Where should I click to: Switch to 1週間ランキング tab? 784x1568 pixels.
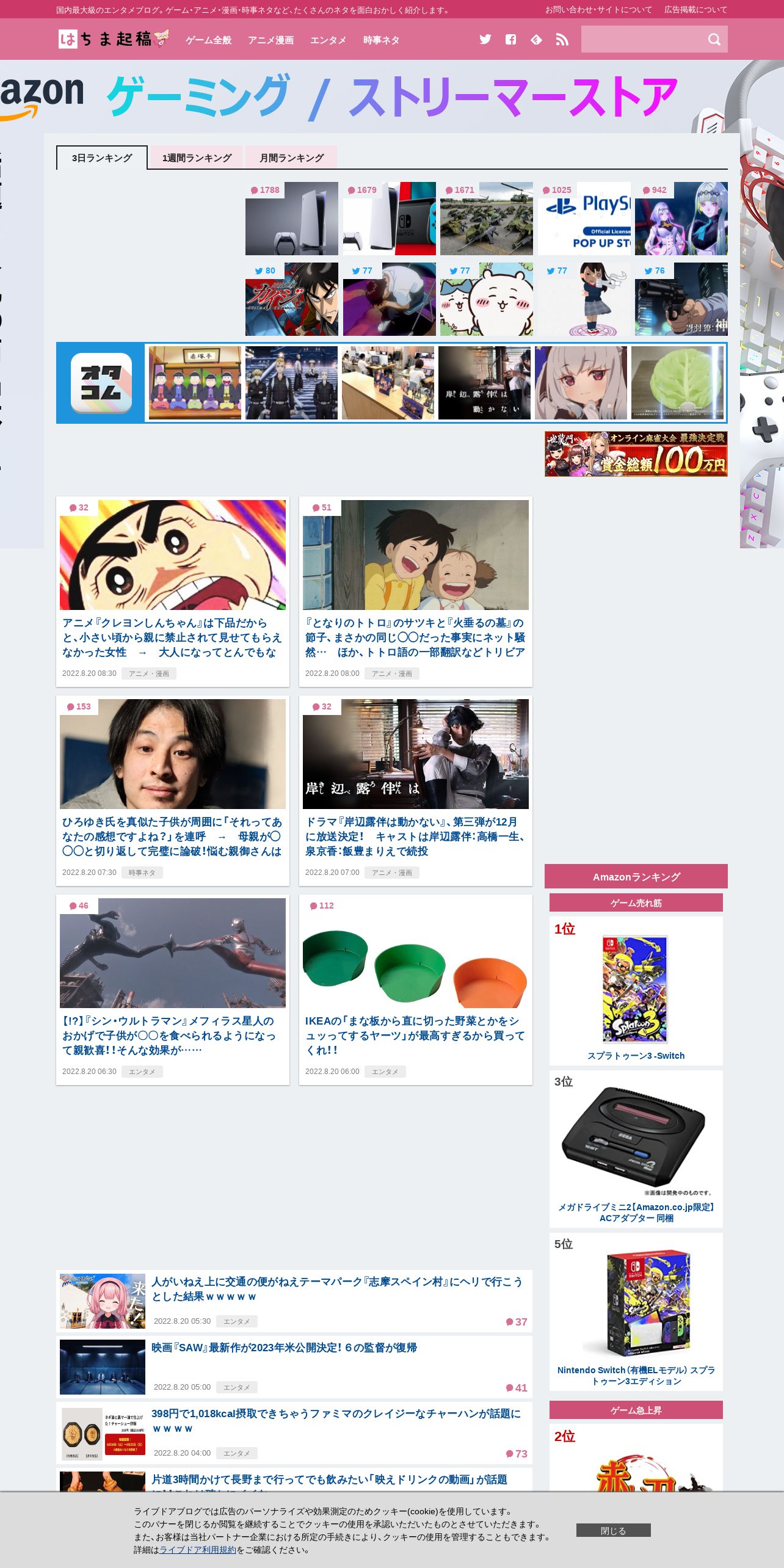(x=197, y=158)
